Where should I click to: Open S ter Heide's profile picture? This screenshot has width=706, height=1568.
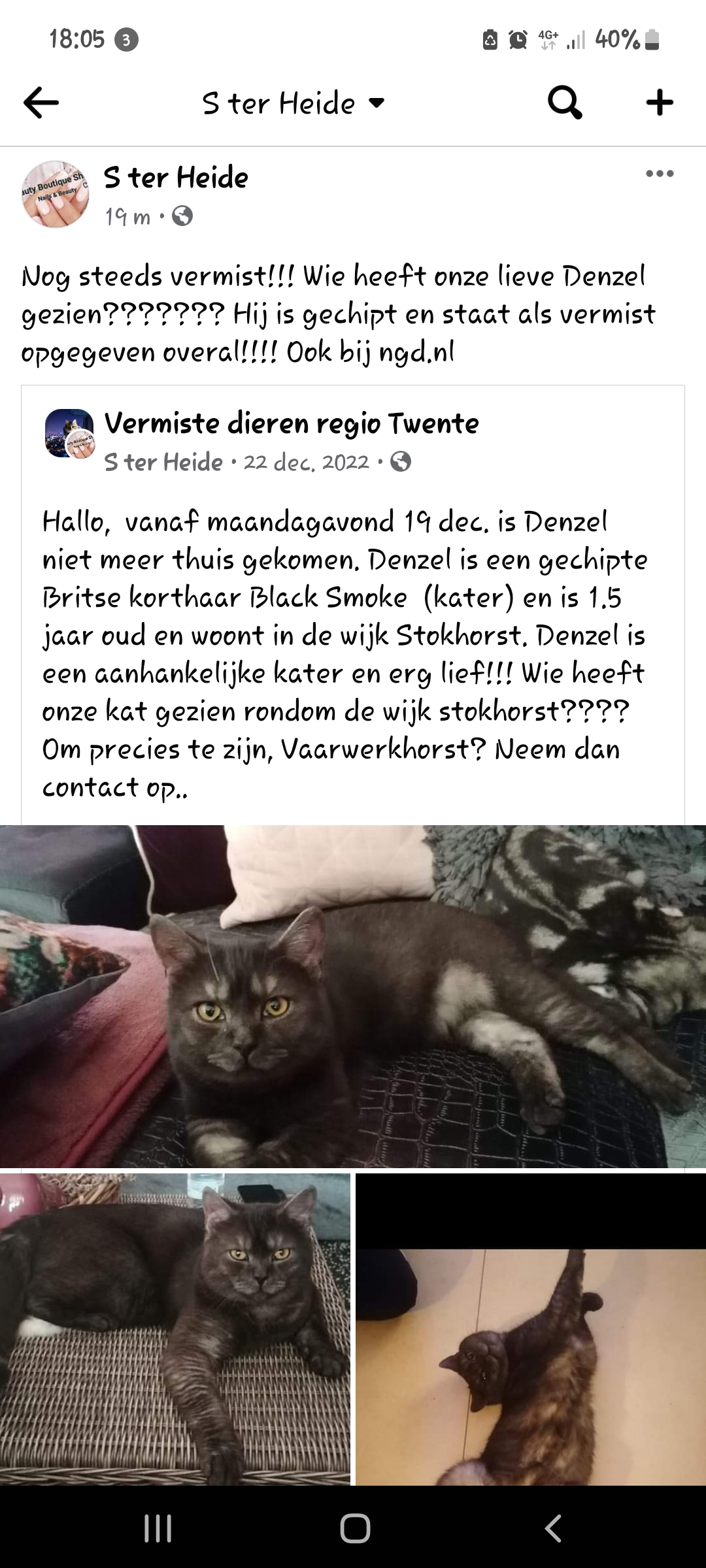click(x=56, y=194)
